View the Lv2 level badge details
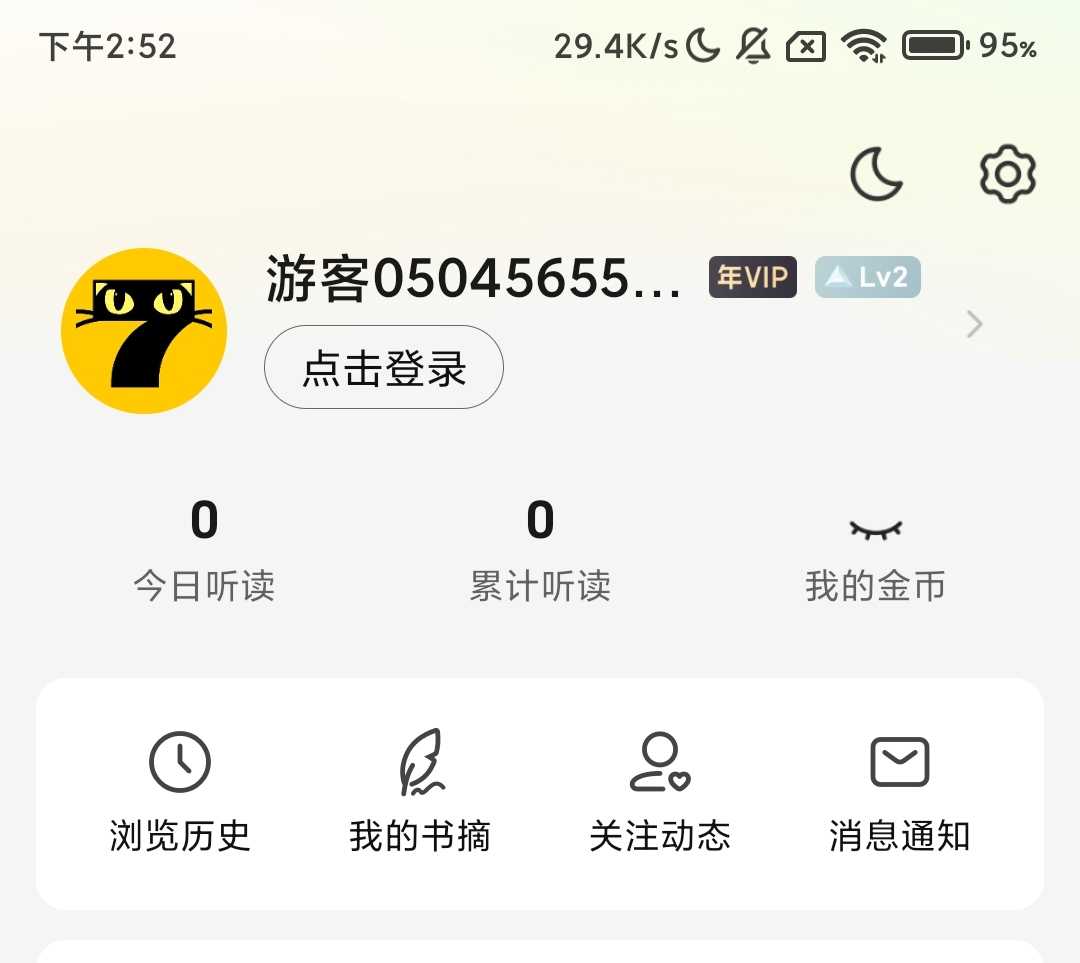This screenshot has height=963, width=1080. [x=867, y=277]
